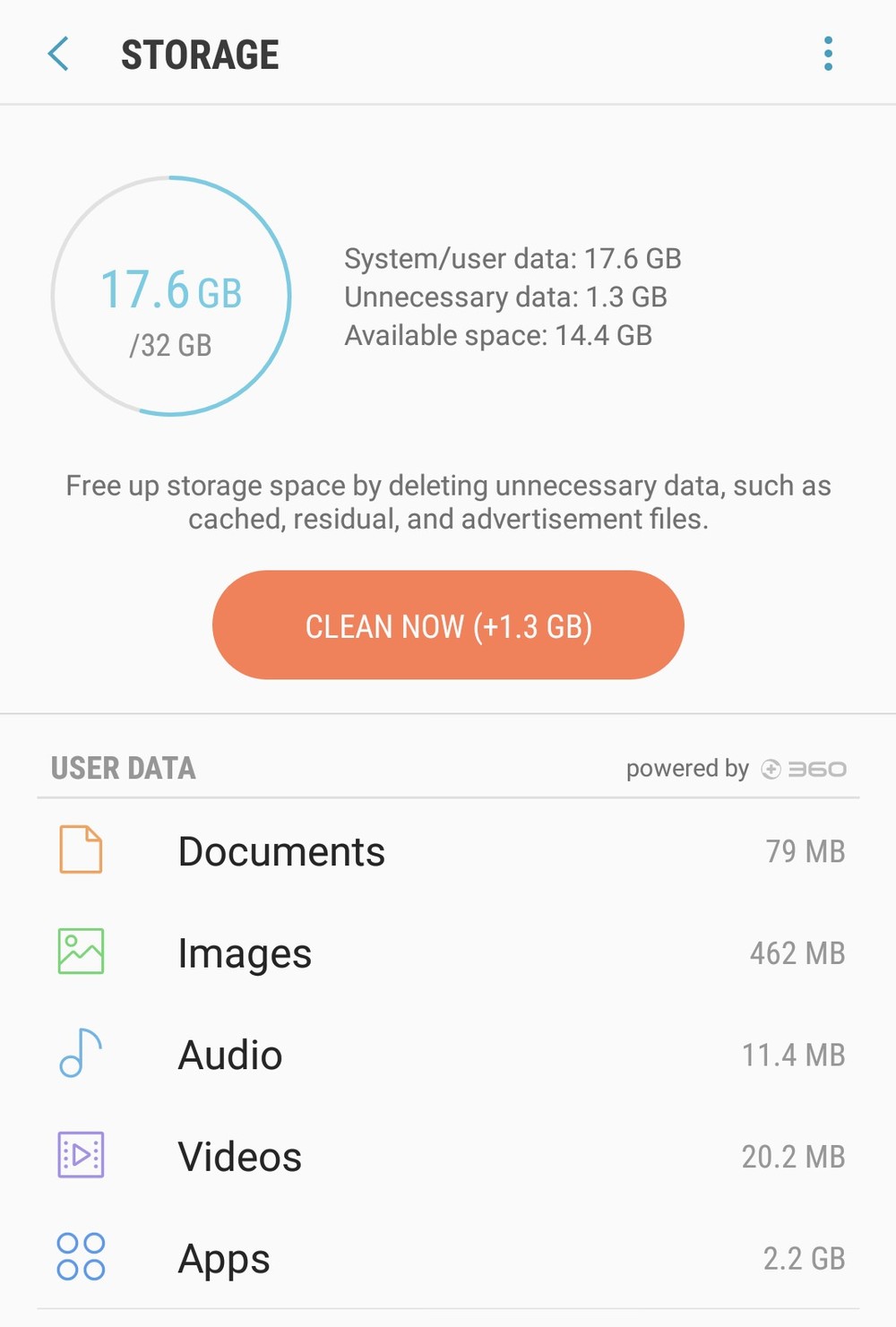Show Apps storage usage
This screenshot has height=1327, width=896.
(x=448, y=1258)
